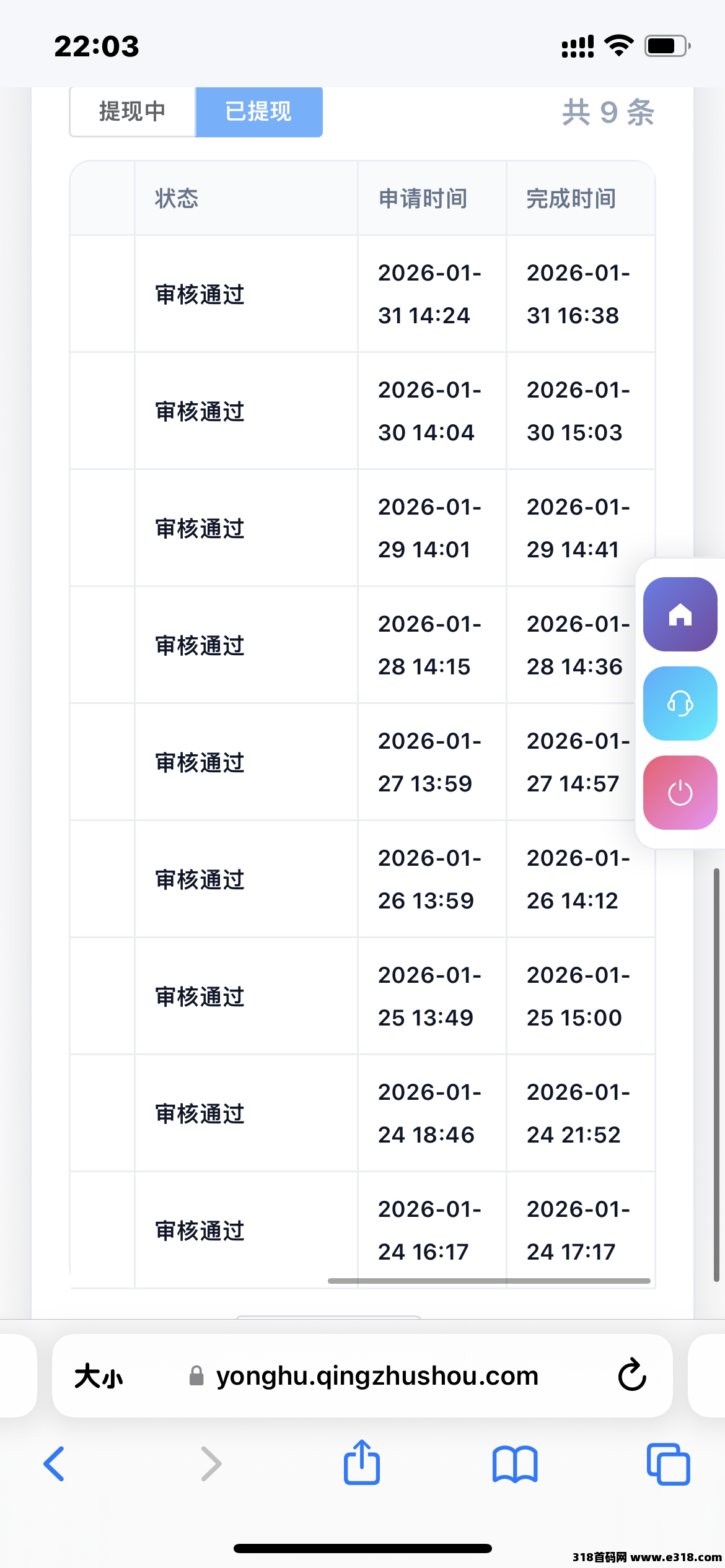Switch to the 提现中 tab
725x1568 pixels.
click(131, 112)
